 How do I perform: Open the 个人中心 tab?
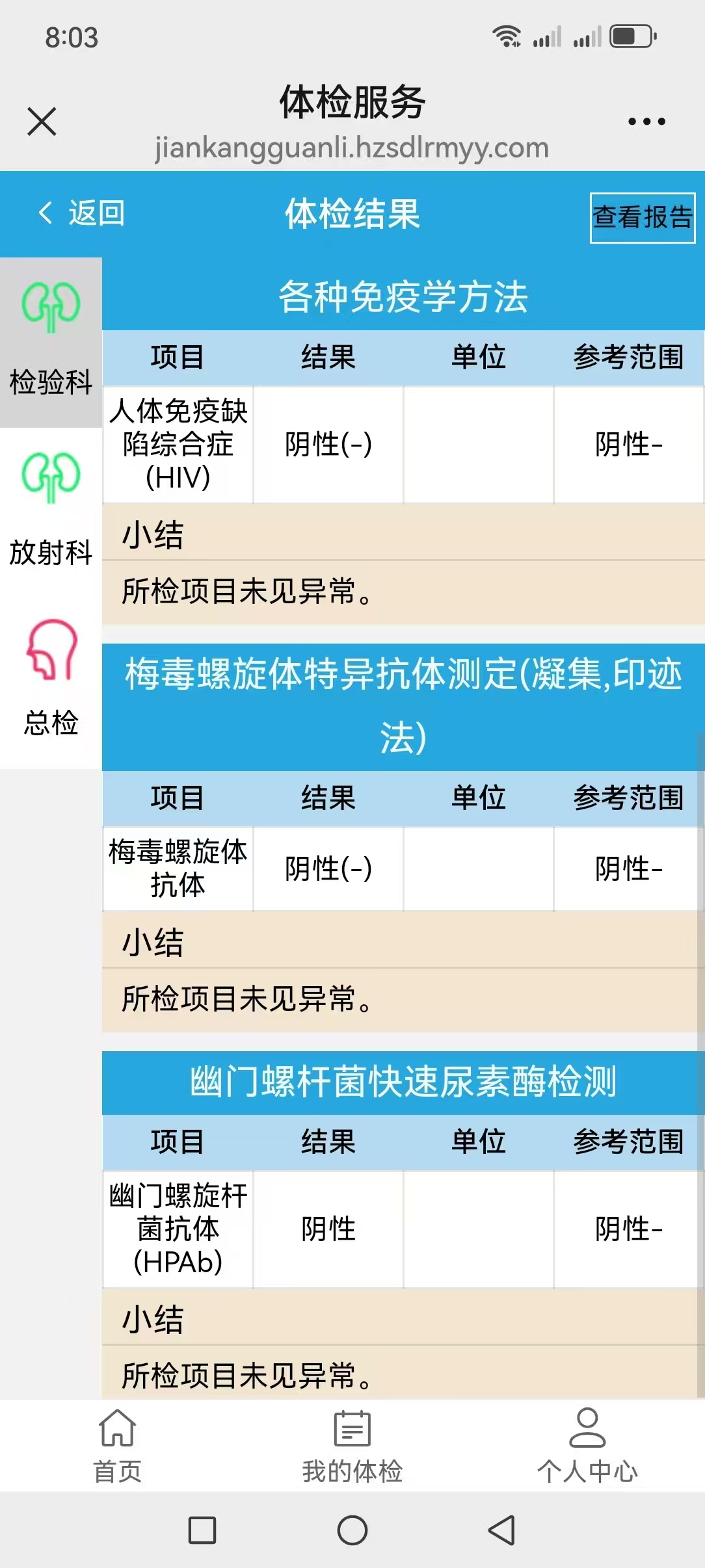[587, 1446]
